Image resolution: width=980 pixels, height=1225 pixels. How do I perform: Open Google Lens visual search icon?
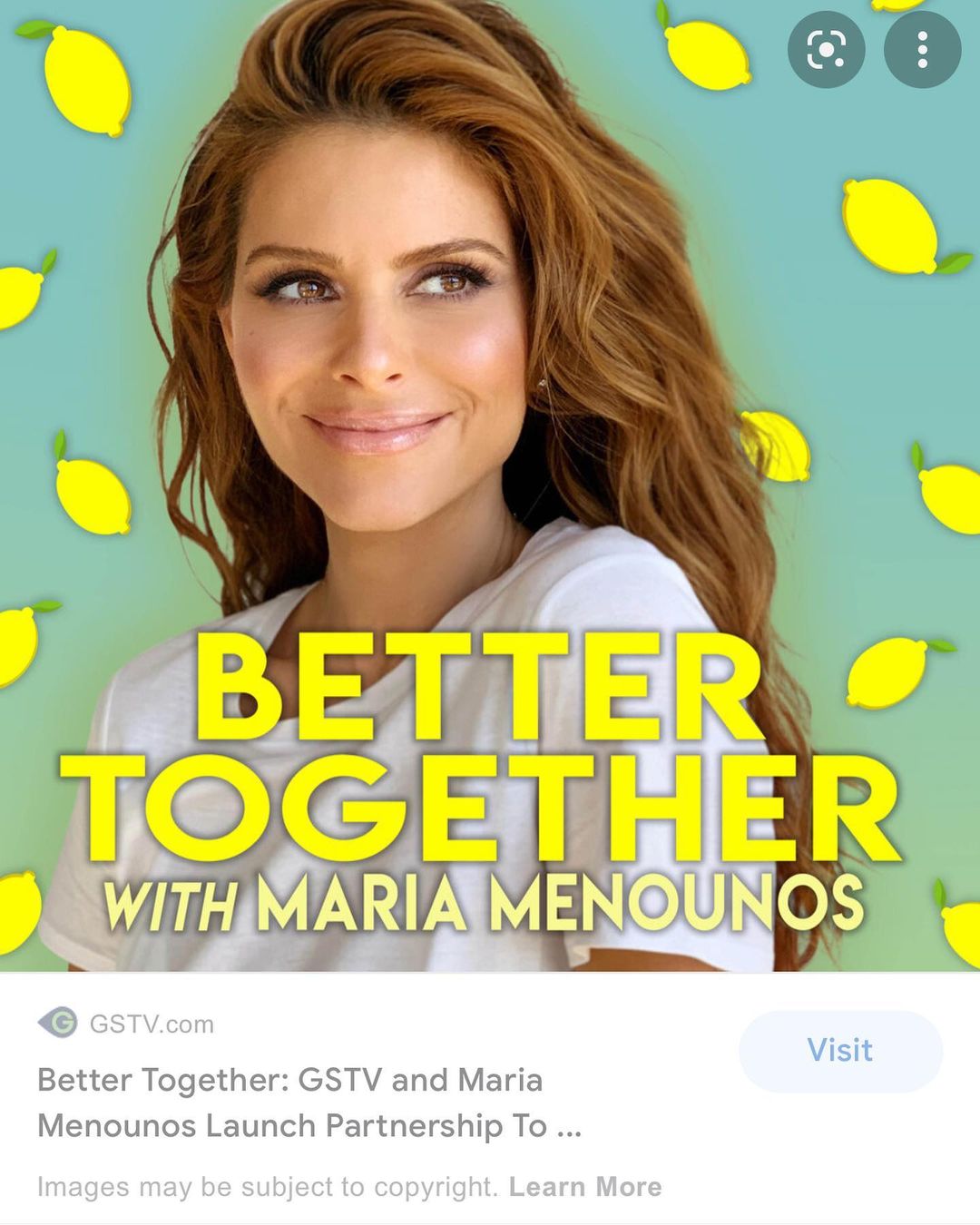coord(826,49)
